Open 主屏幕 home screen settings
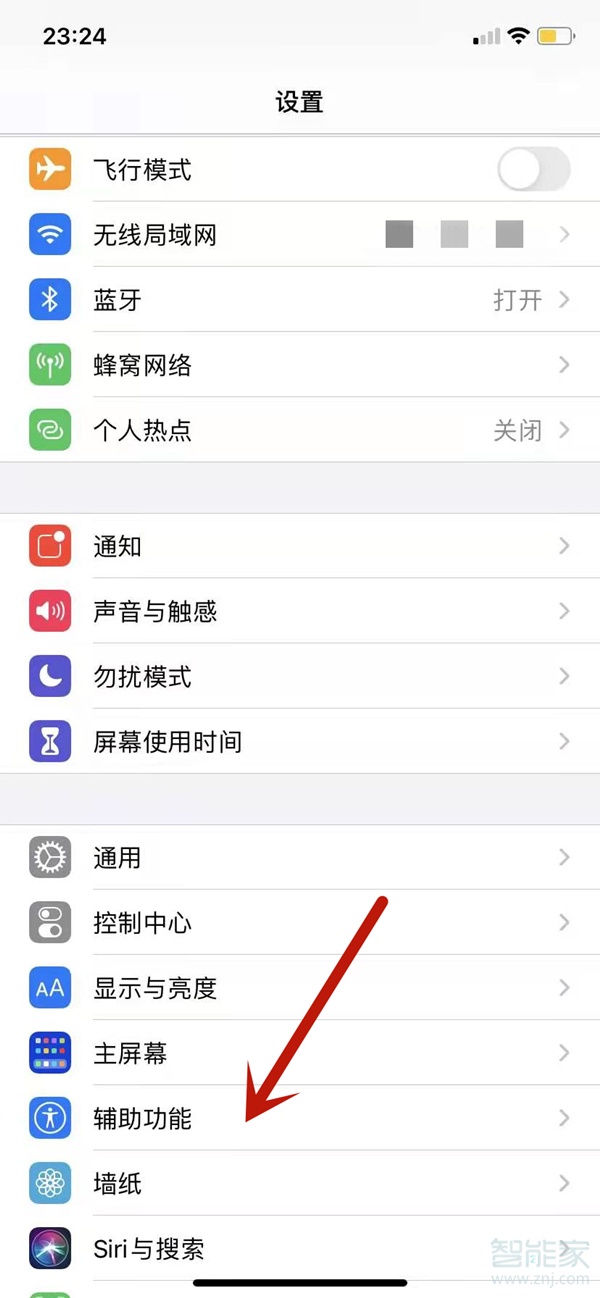The image size is (600, 1298). [x=300, y=1053]
